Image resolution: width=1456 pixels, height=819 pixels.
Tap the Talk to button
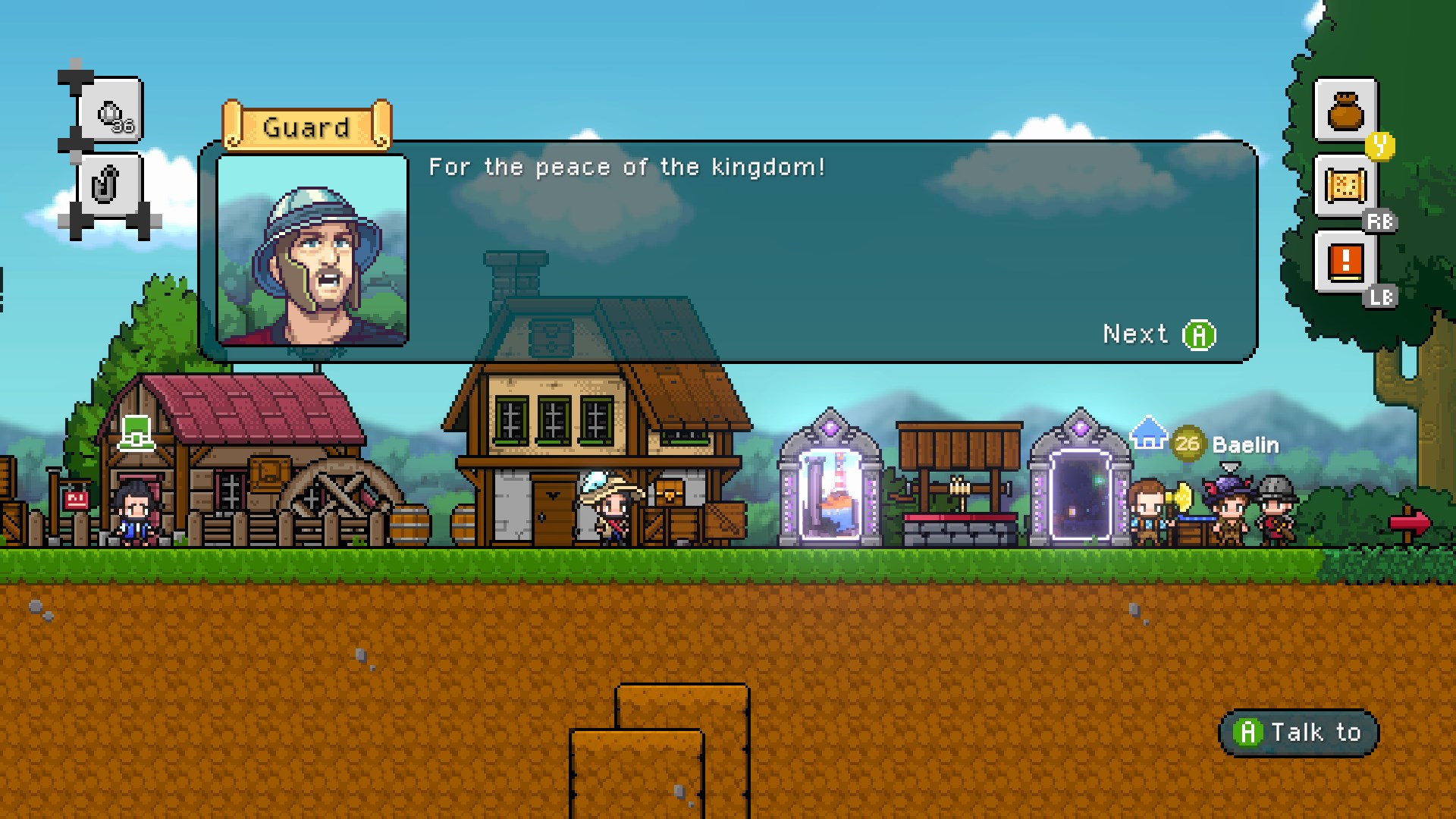(1298, 733)
